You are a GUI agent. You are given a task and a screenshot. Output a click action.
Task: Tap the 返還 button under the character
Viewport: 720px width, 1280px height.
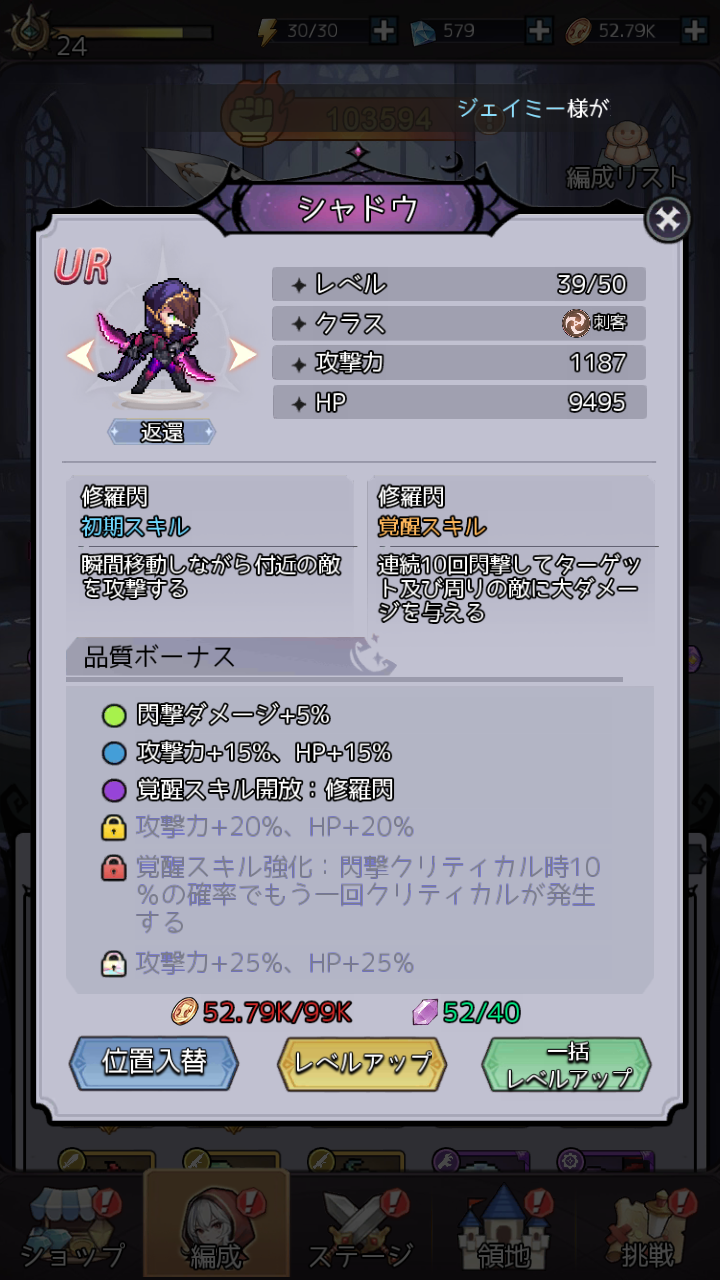coord(161,432)
